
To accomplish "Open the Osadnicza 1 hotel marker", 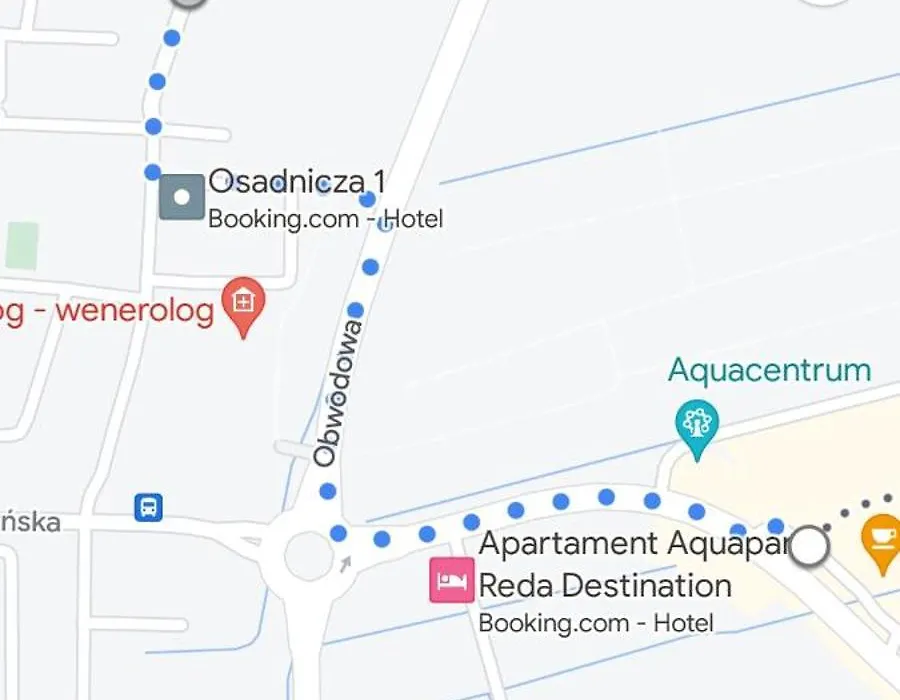I will tap(182, 197).
